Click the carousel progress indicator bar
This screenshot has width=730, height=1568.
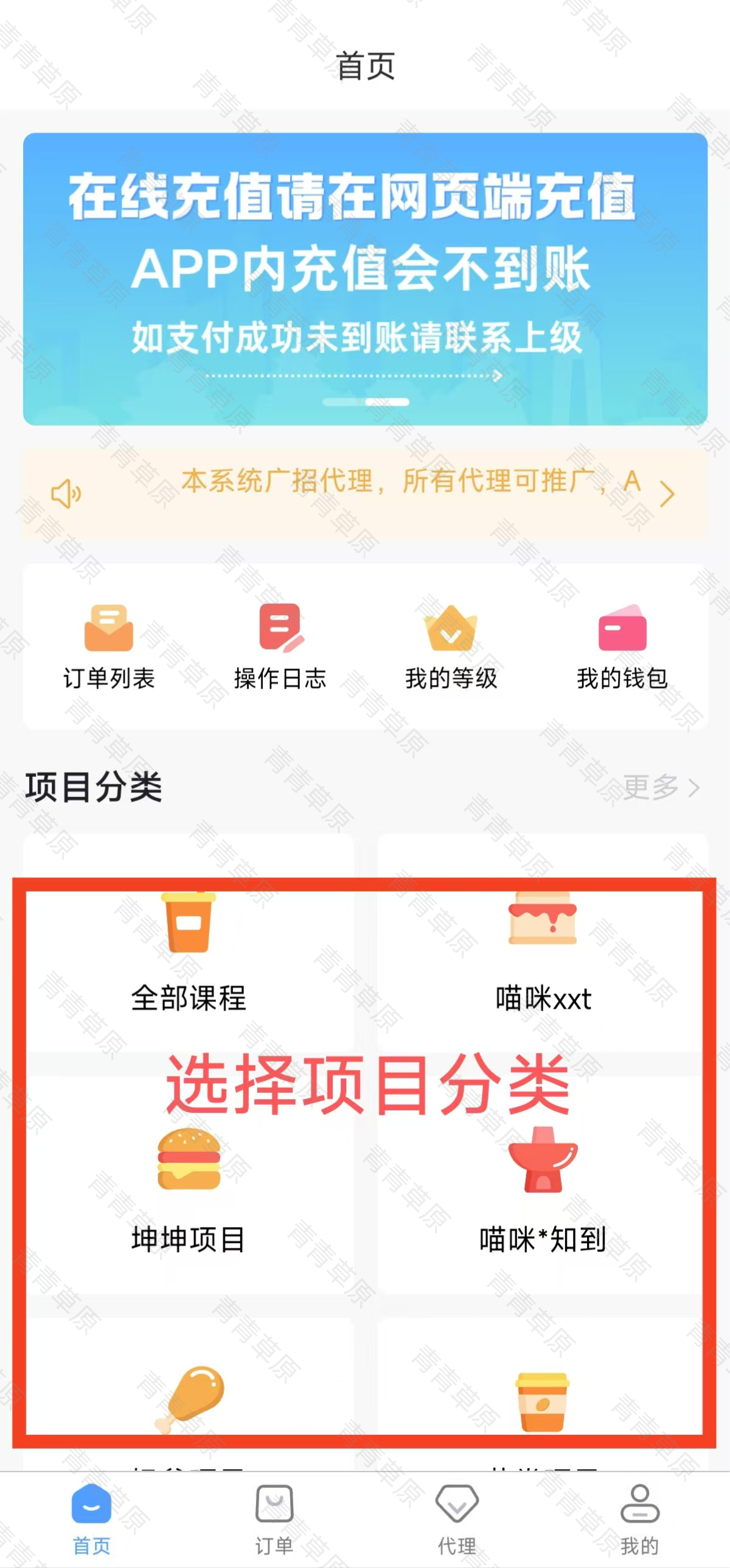coord(365,403)
